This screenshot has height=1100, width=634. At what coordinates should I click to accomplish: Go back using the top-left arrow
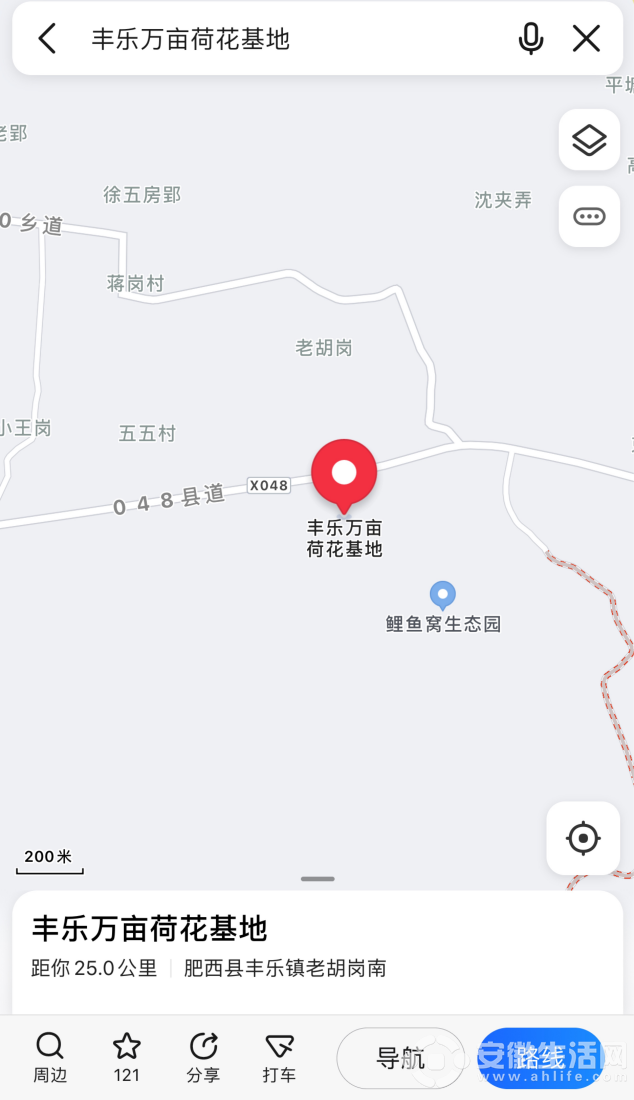47,39
